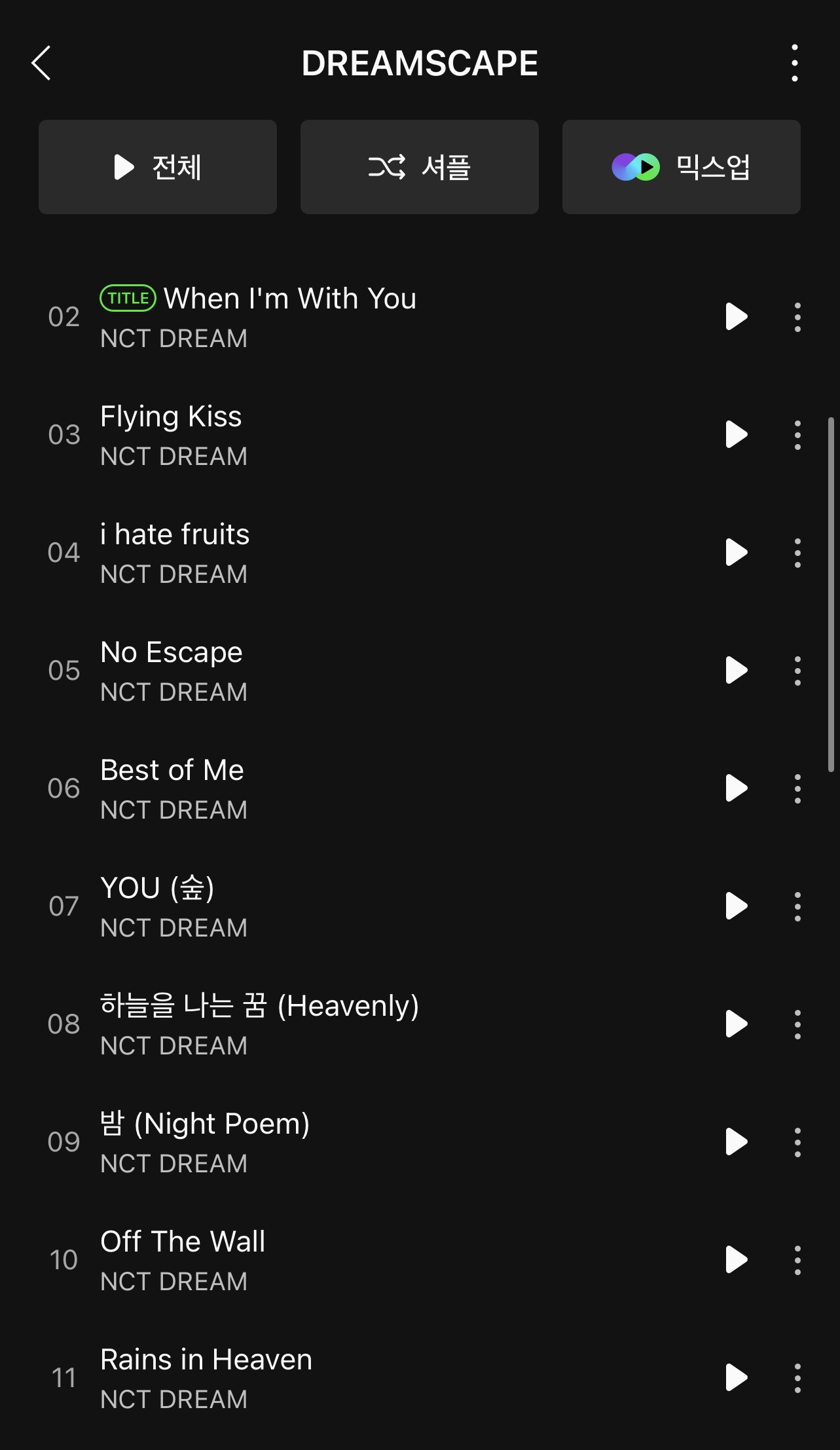
Task: Go back from the DREAMSCAPE album
Action: click(41, 64)
